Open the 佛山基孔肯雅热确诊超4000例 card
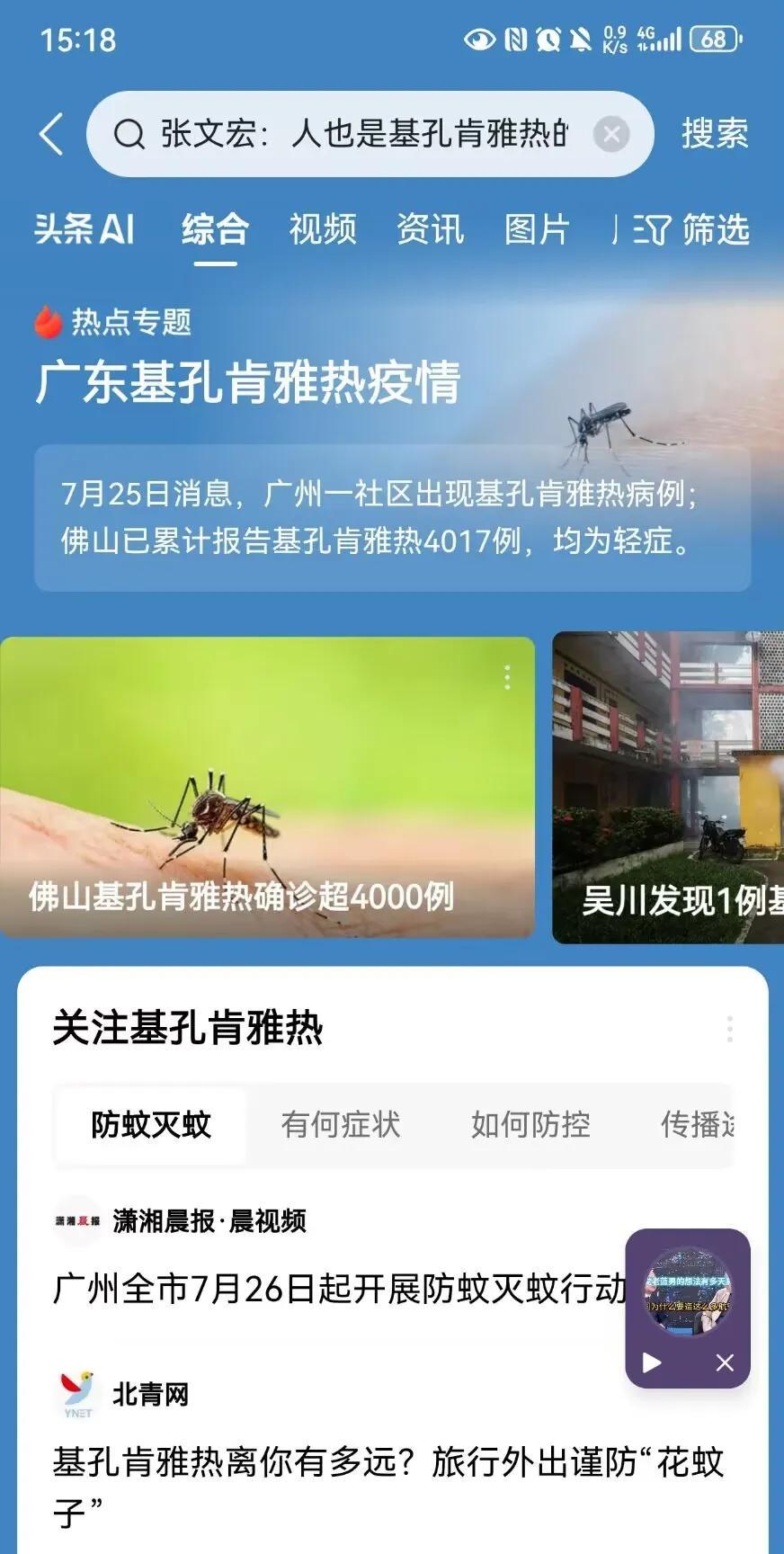The height and width of the screenshot is (1554, 784). [267, 788]
